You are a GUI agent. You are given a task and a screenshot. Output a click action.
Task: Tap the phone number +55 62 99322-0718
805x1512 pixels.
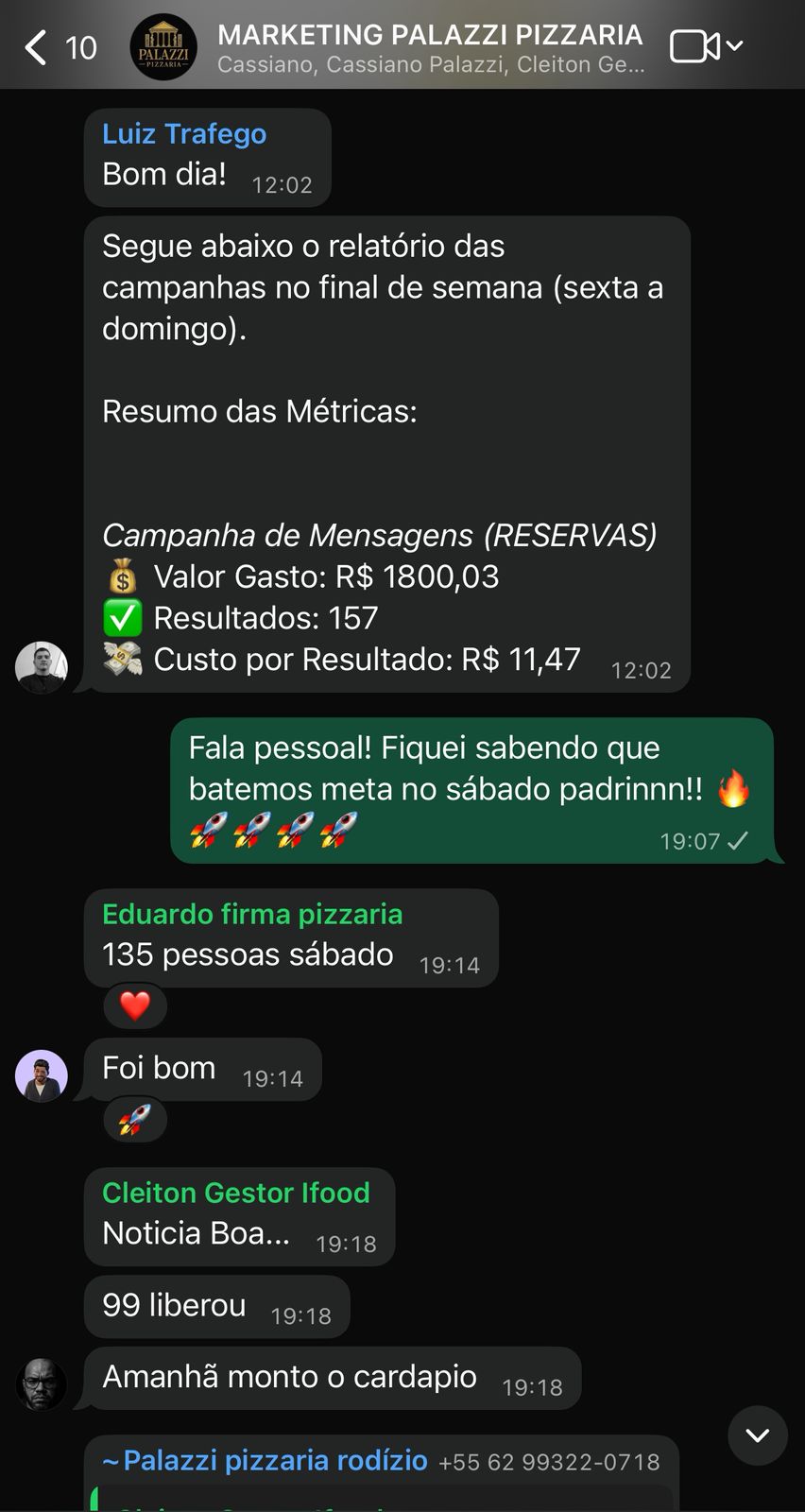coord(549,1461)
